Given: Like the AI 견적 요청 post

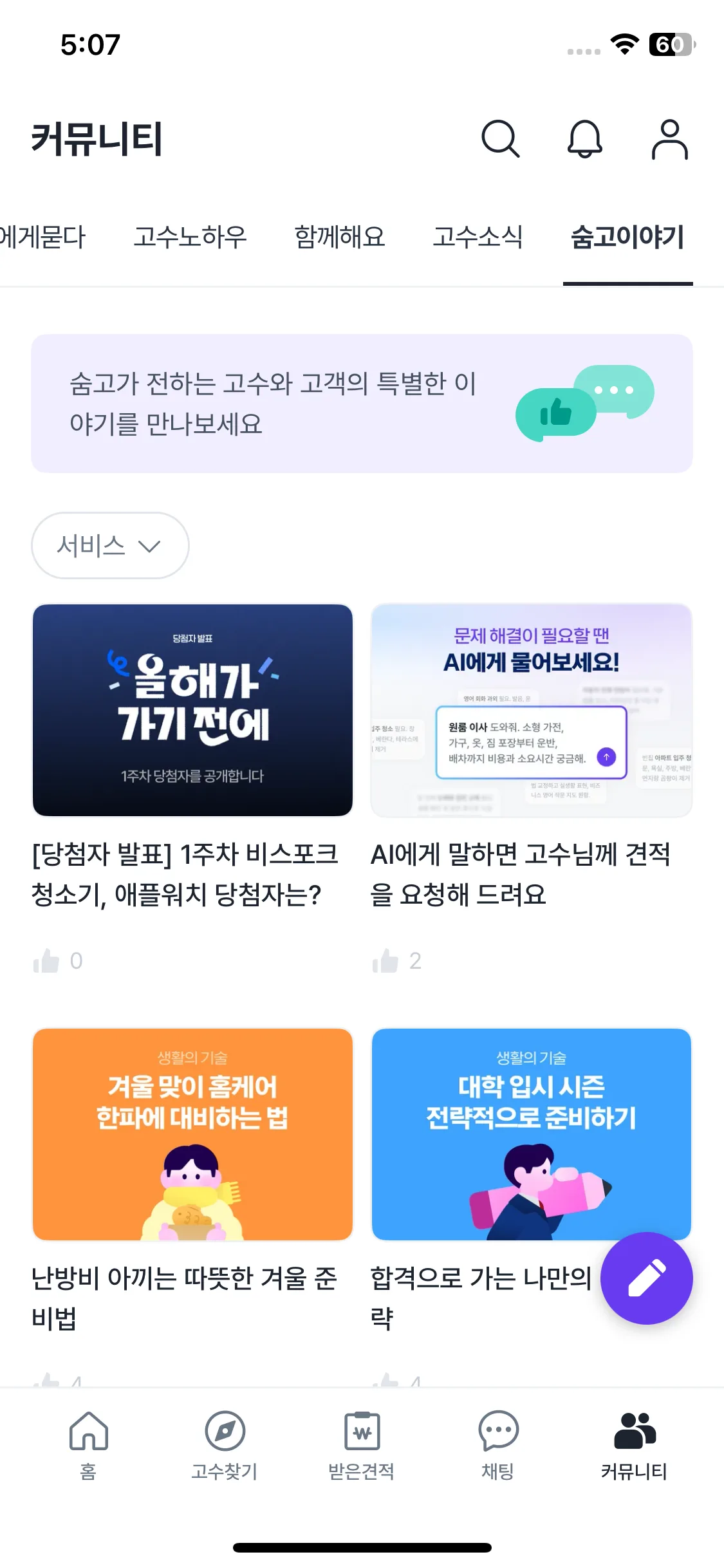Looking at the screenshot, I should point(385,961).
